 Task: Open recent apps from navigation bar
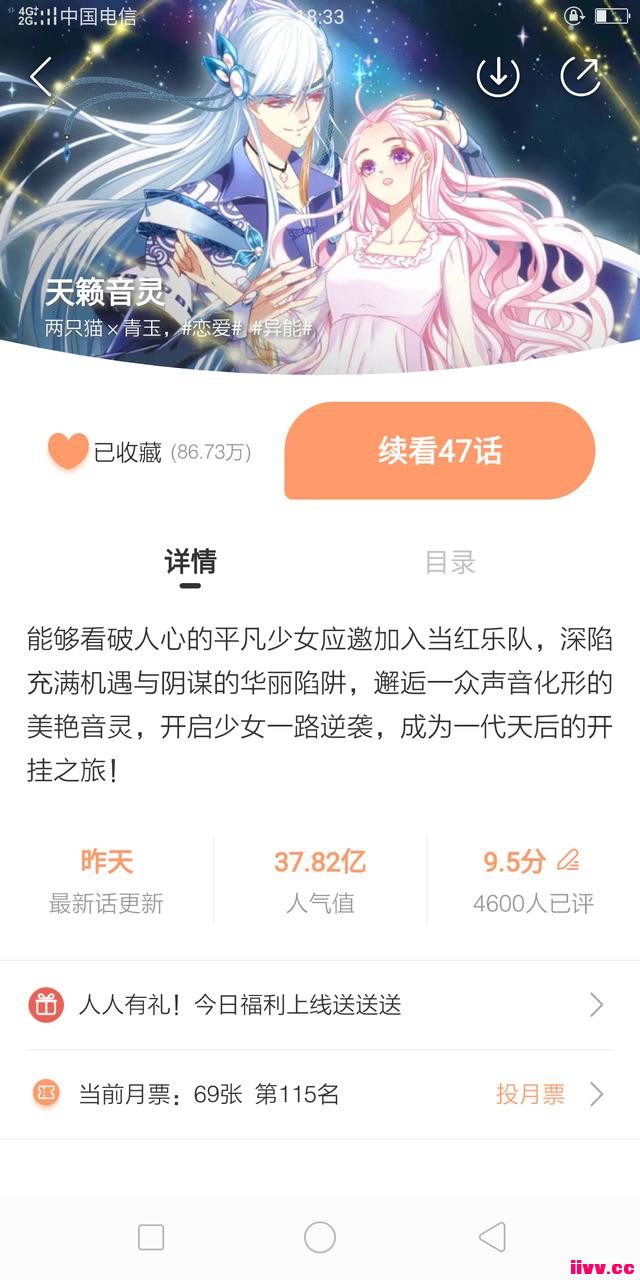click(x=151, y=1237)
